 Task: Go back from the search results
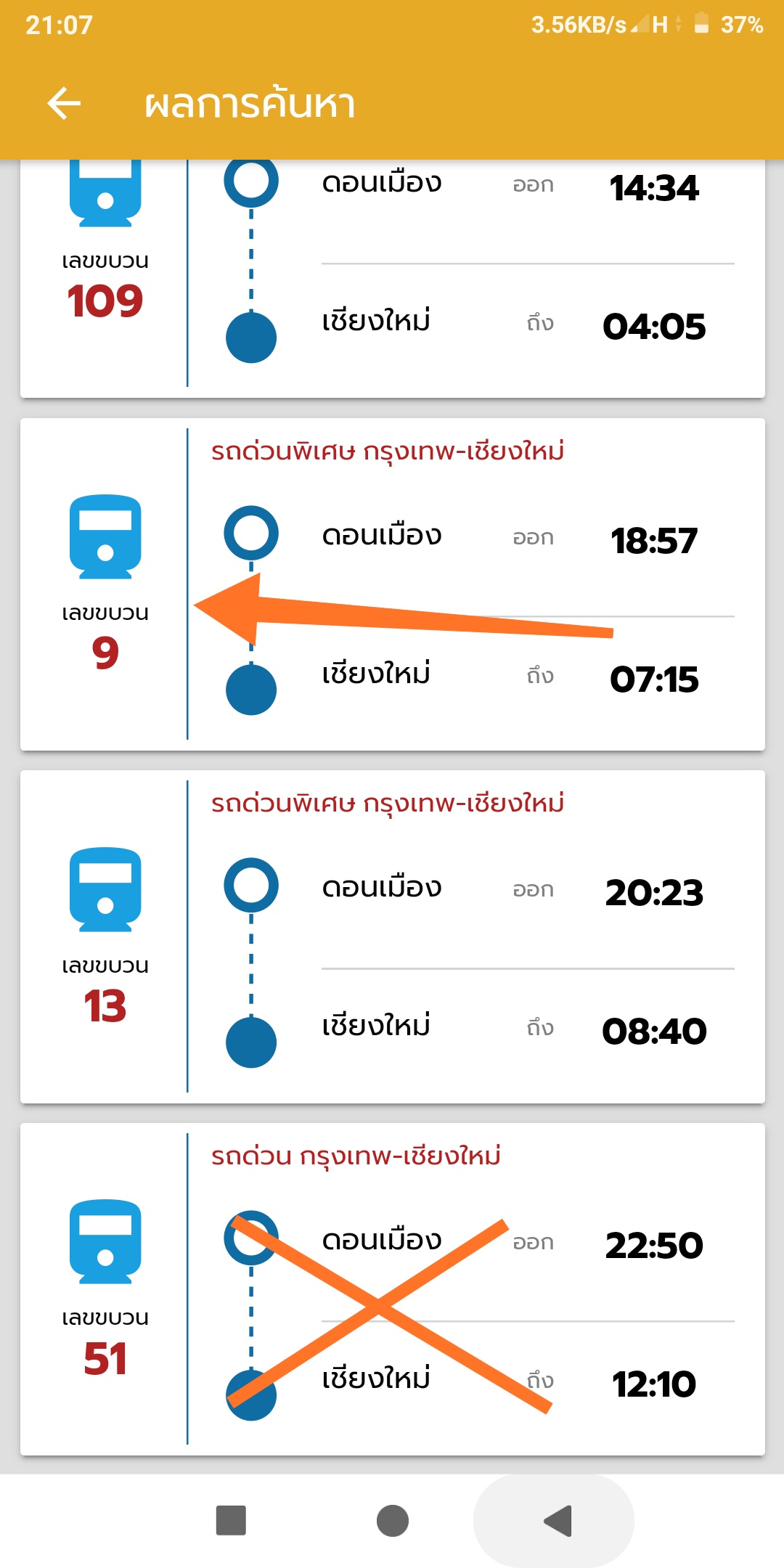point(64,103)
